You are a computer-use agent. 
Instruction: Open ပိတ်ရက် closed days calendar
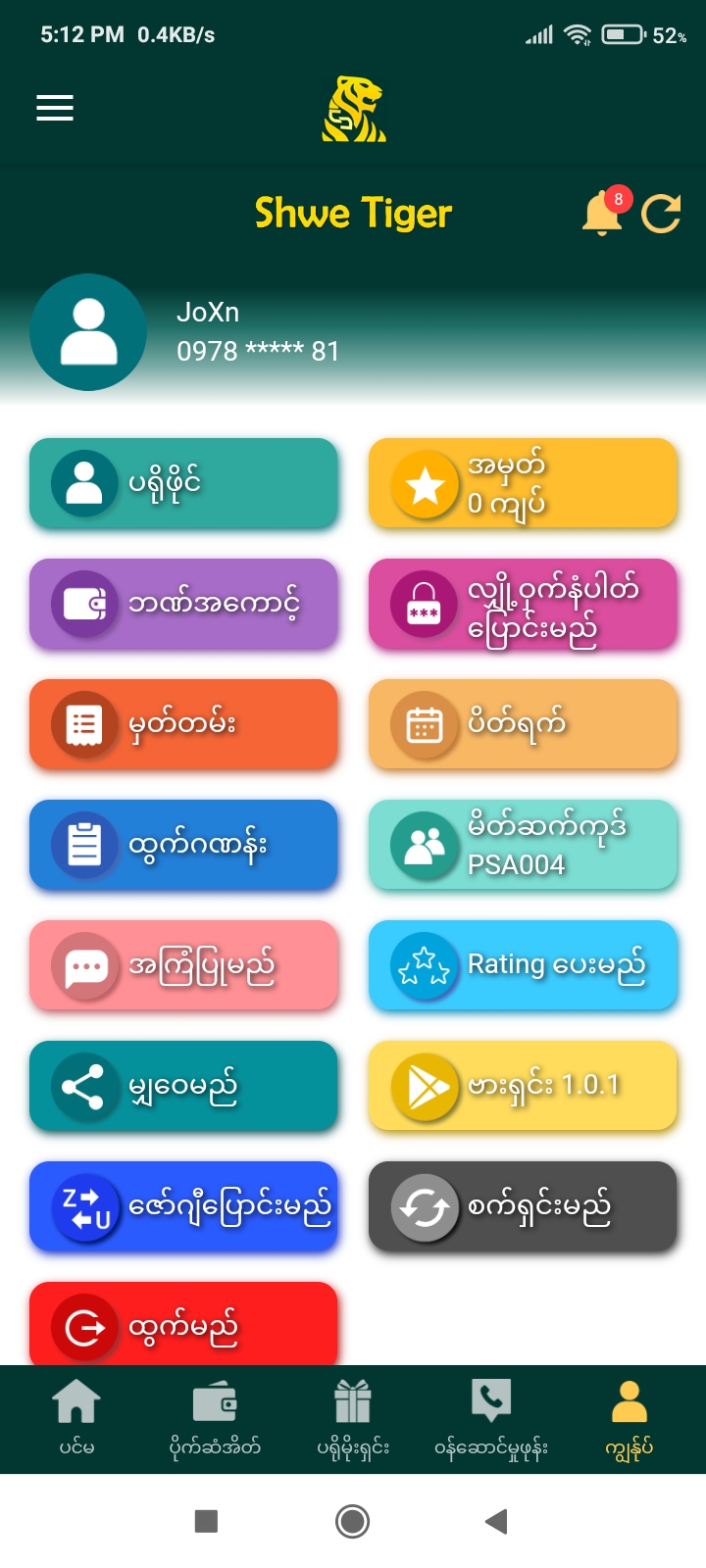(523, 724)
